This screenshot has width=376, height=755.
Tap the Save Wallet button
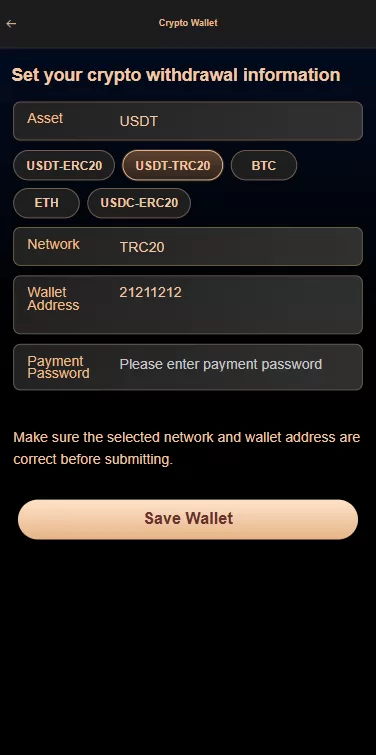coord(188,519)
